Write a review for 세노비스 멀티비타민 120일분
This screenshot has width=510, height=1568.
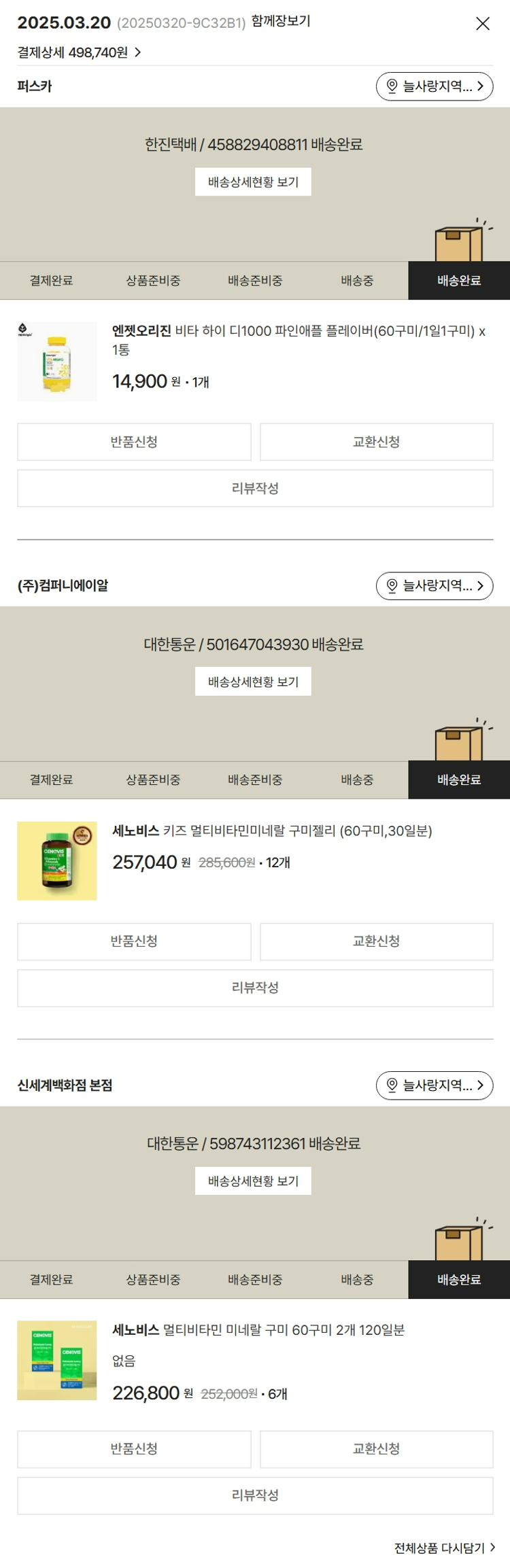click(255, 1495)
